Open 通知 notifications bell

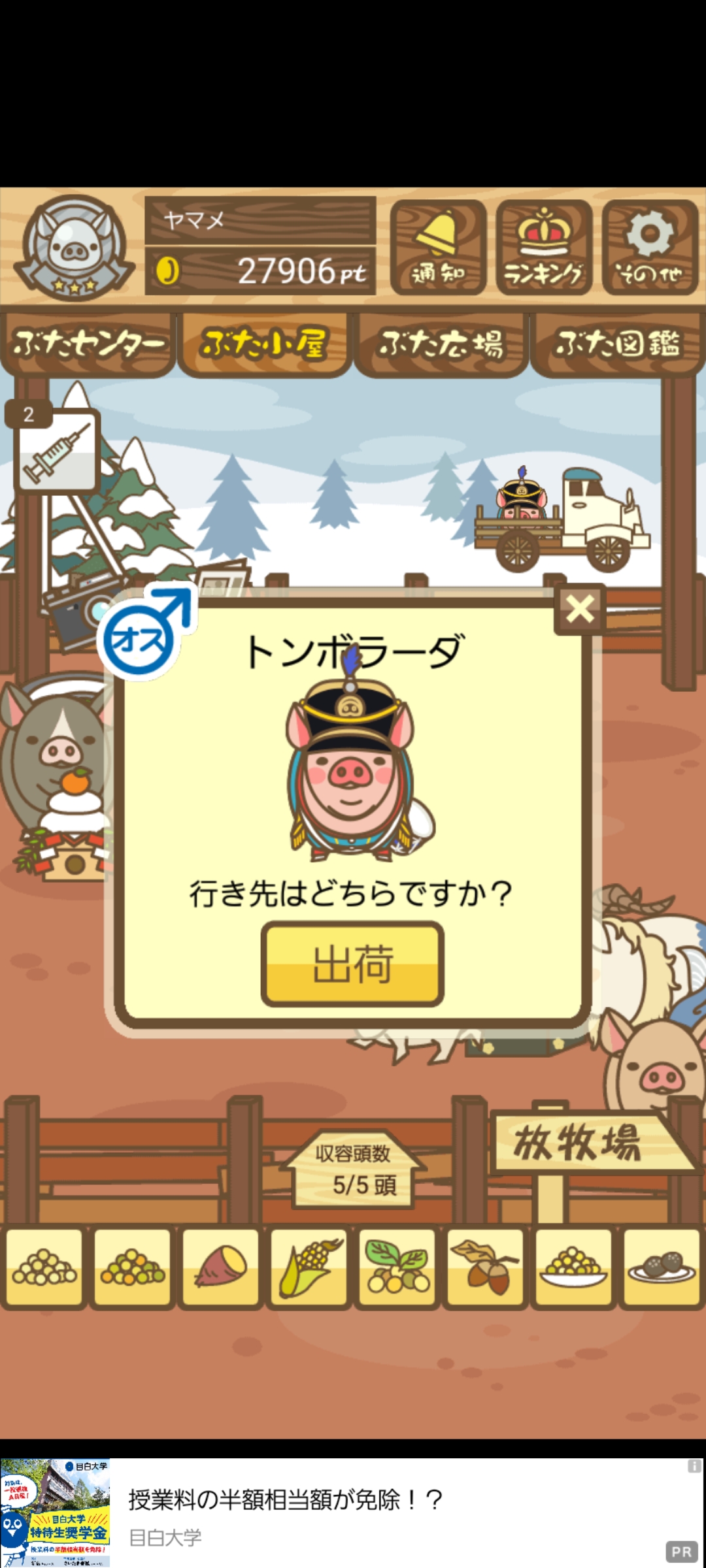click(438, 248)
